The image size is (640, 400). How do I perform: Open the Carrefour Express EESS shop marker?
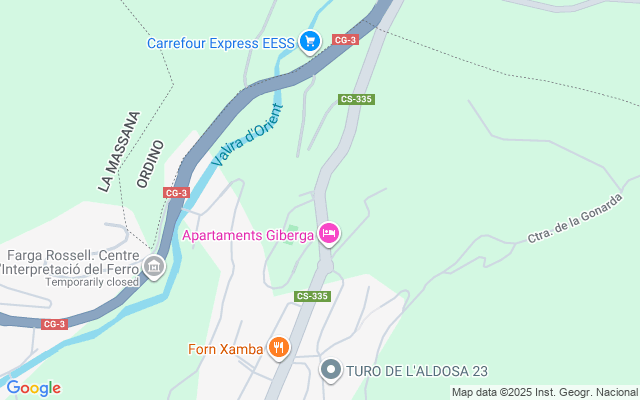coord(310,42)
